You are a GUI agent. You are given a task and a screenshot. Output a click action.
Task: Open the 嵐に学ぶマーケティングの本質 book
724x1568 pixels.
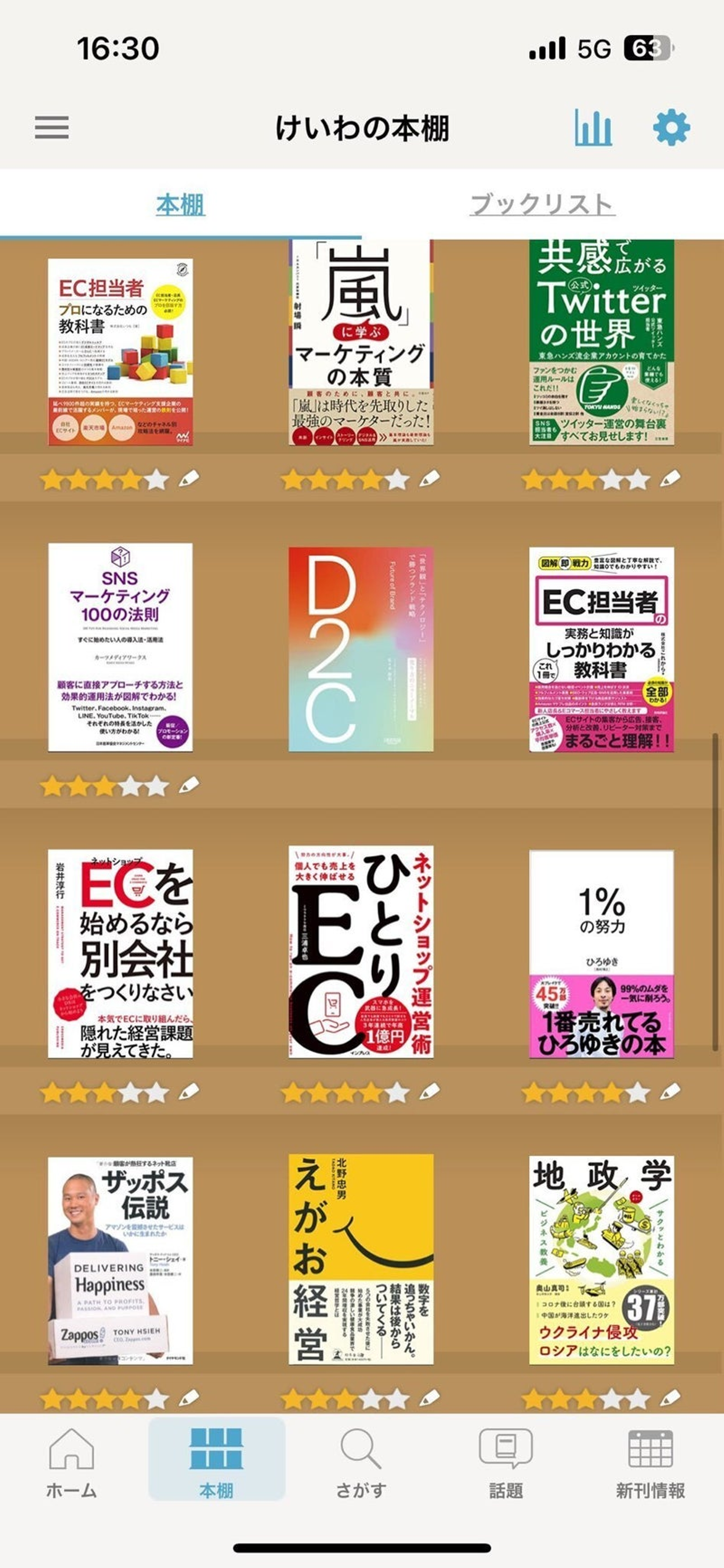point(361,342)
